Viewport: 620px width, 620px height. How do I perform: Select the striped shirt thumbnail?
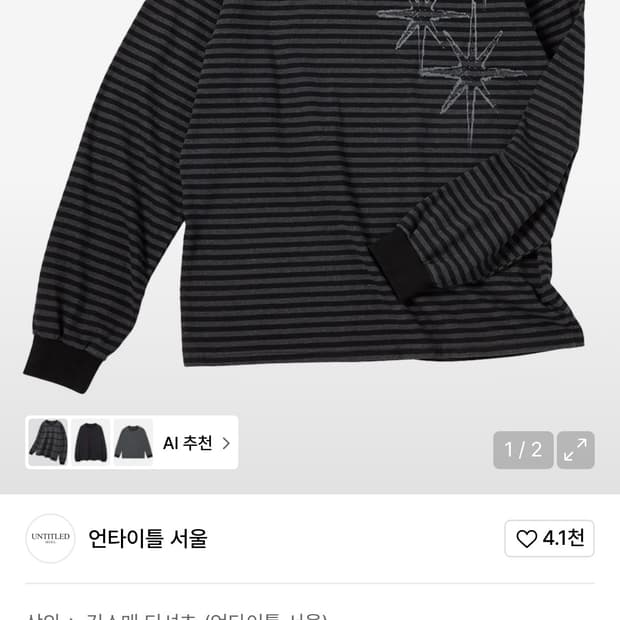click(x=48, y=442)
